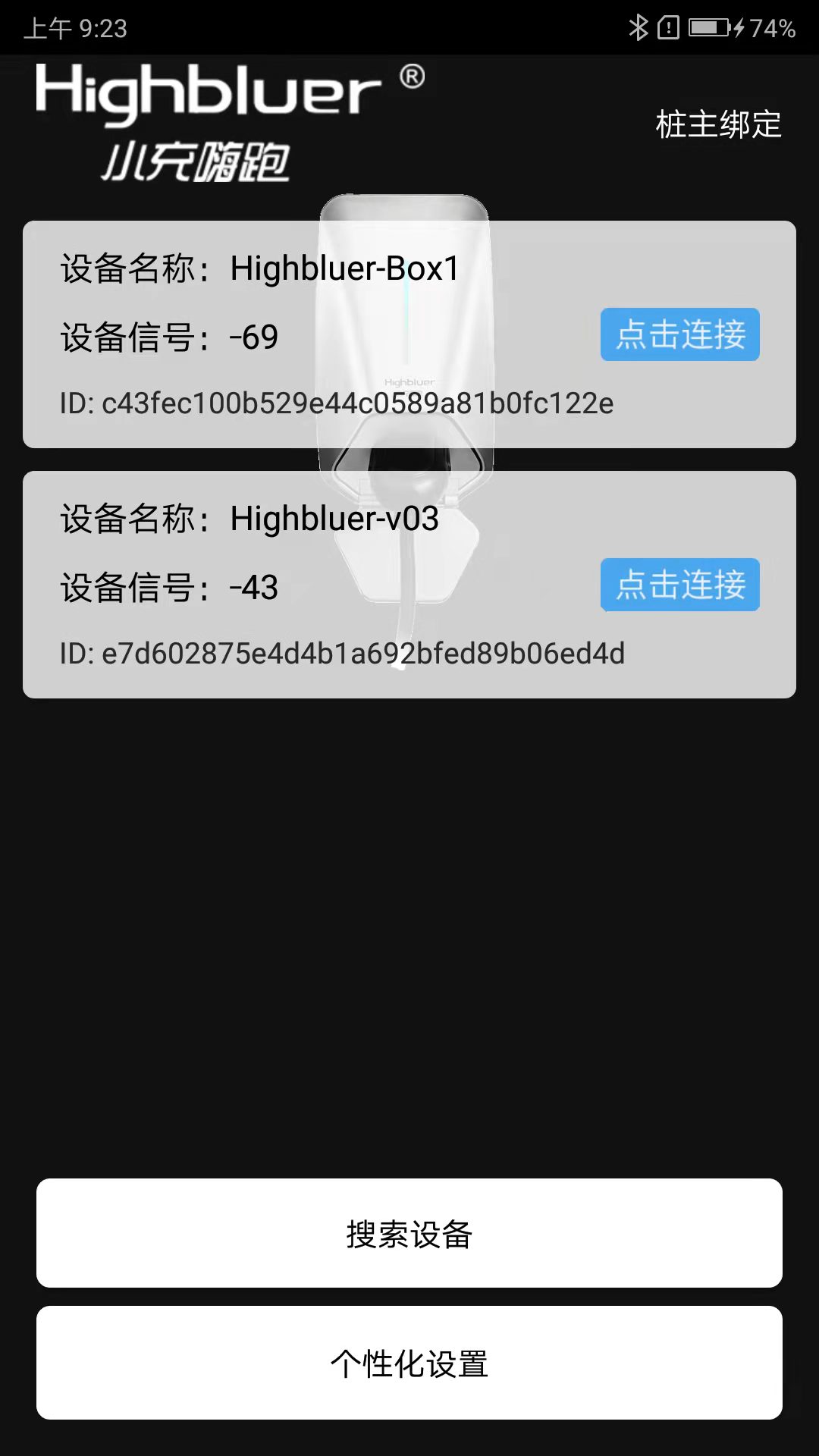The width and height of the screenshot is (819, 1456).
Task: Click the ID starting with e7d602875
Action: tap(343, 654)
